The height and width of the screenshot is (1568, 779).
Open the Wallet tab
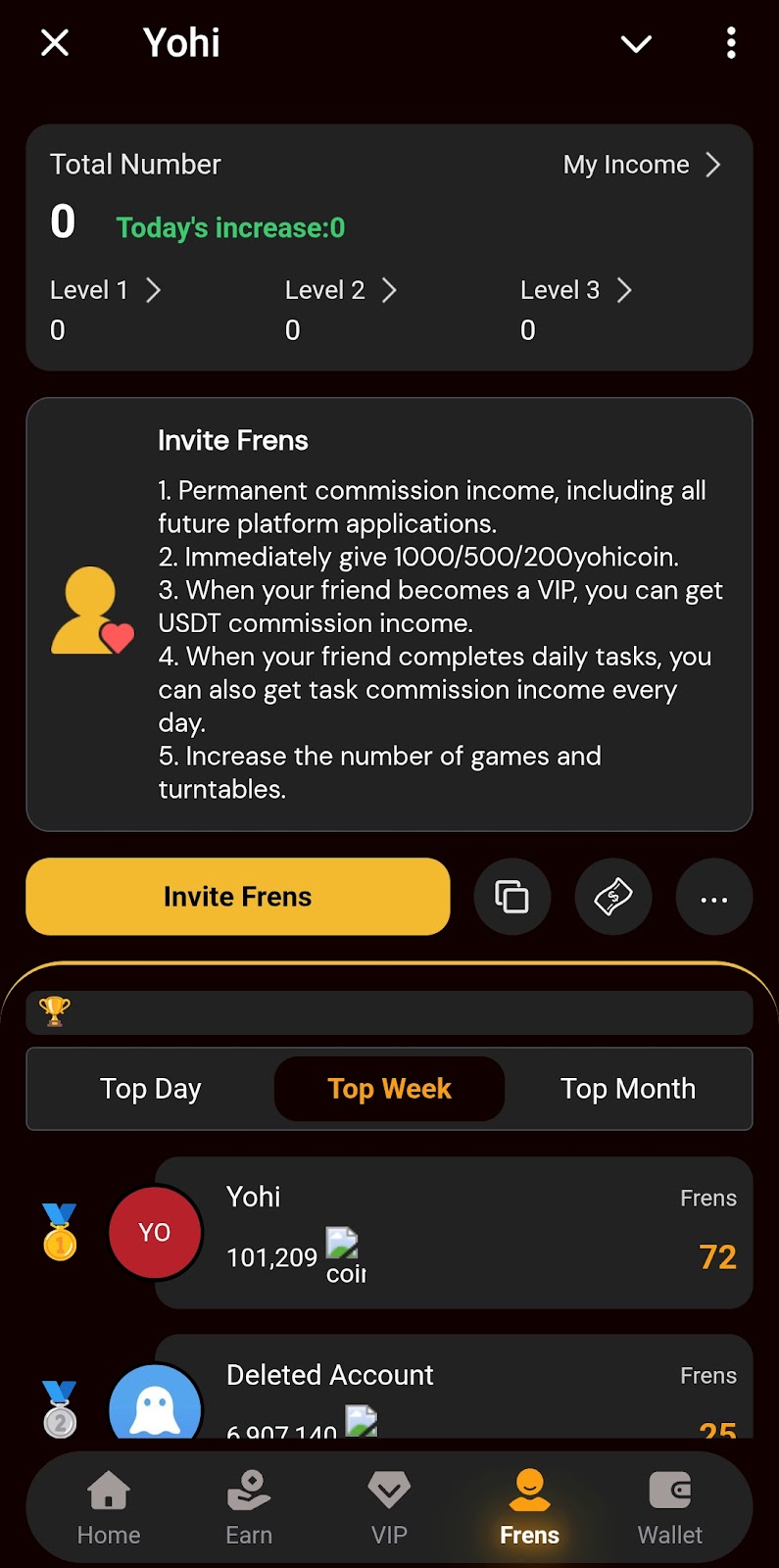tap(670, 1508)
